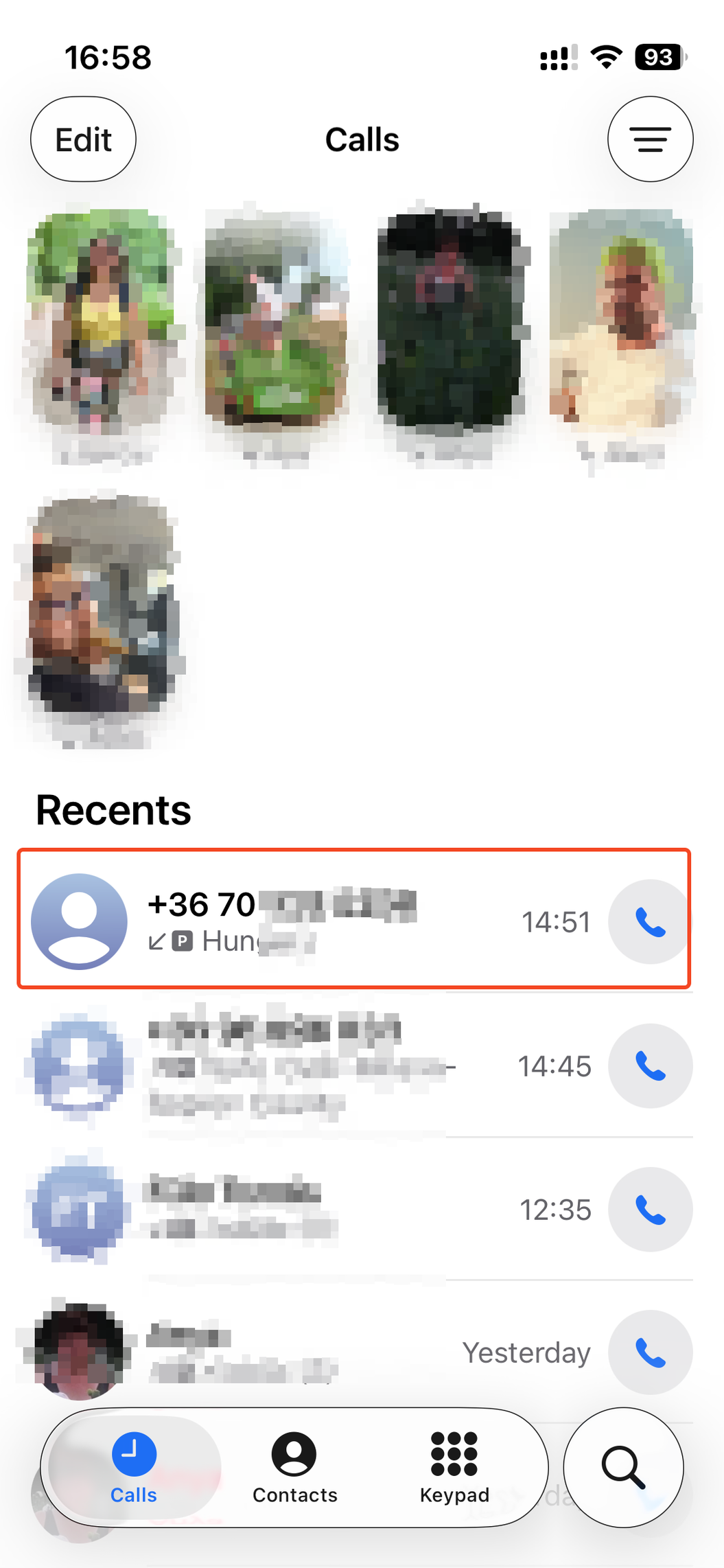Open search with the magnifier icon

point(622,1467)
